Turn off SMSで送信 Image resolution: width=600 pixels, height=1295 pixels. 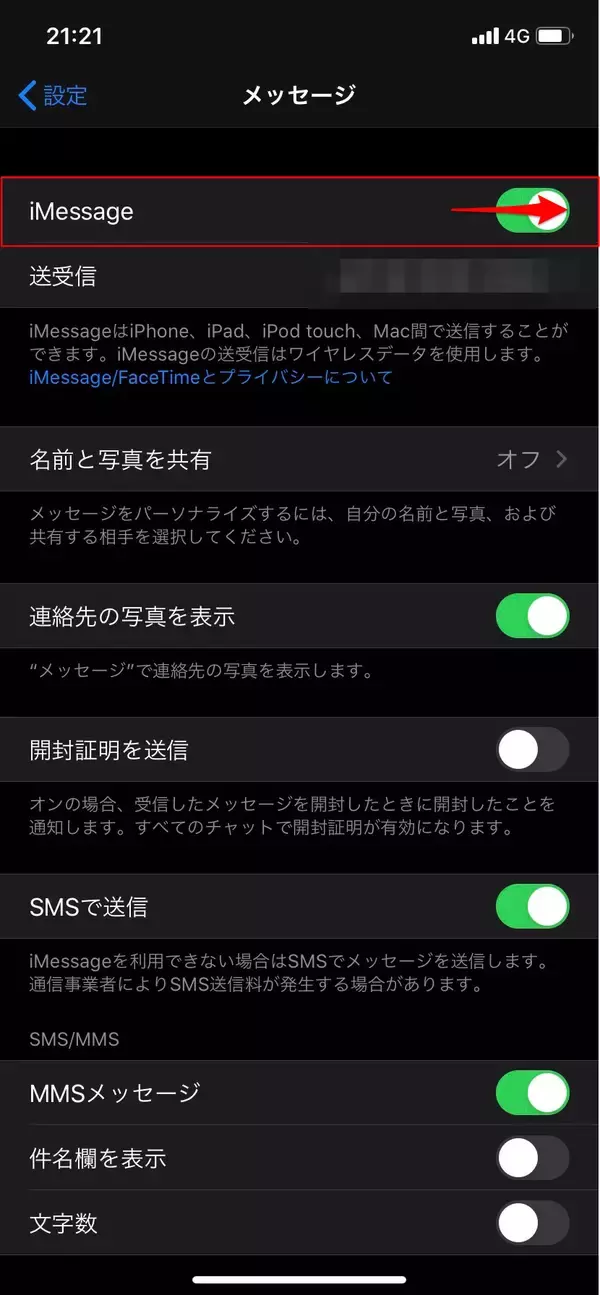pos(532,907)
